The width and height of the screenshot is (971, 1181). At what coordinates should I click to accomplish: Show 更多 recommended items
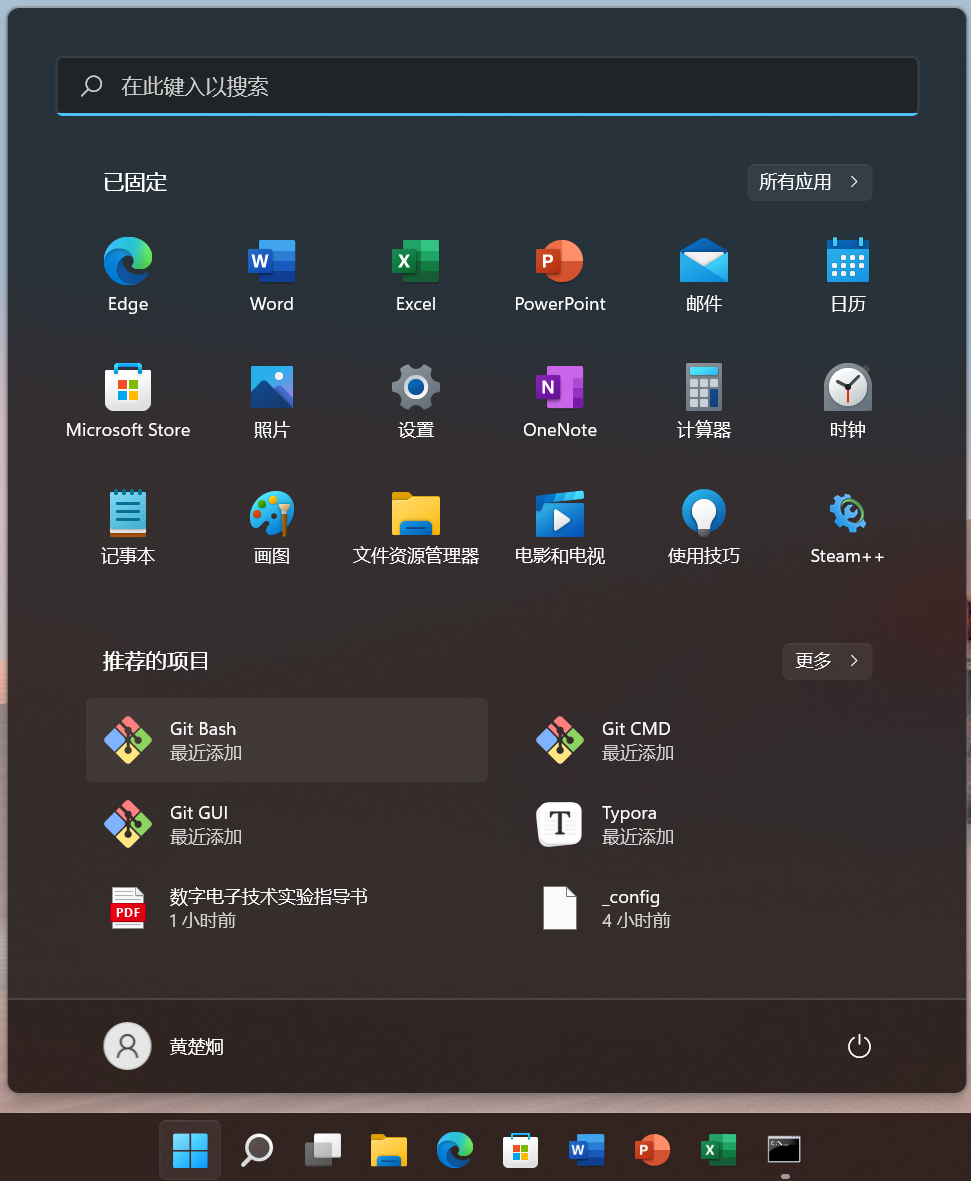point(826,661)
